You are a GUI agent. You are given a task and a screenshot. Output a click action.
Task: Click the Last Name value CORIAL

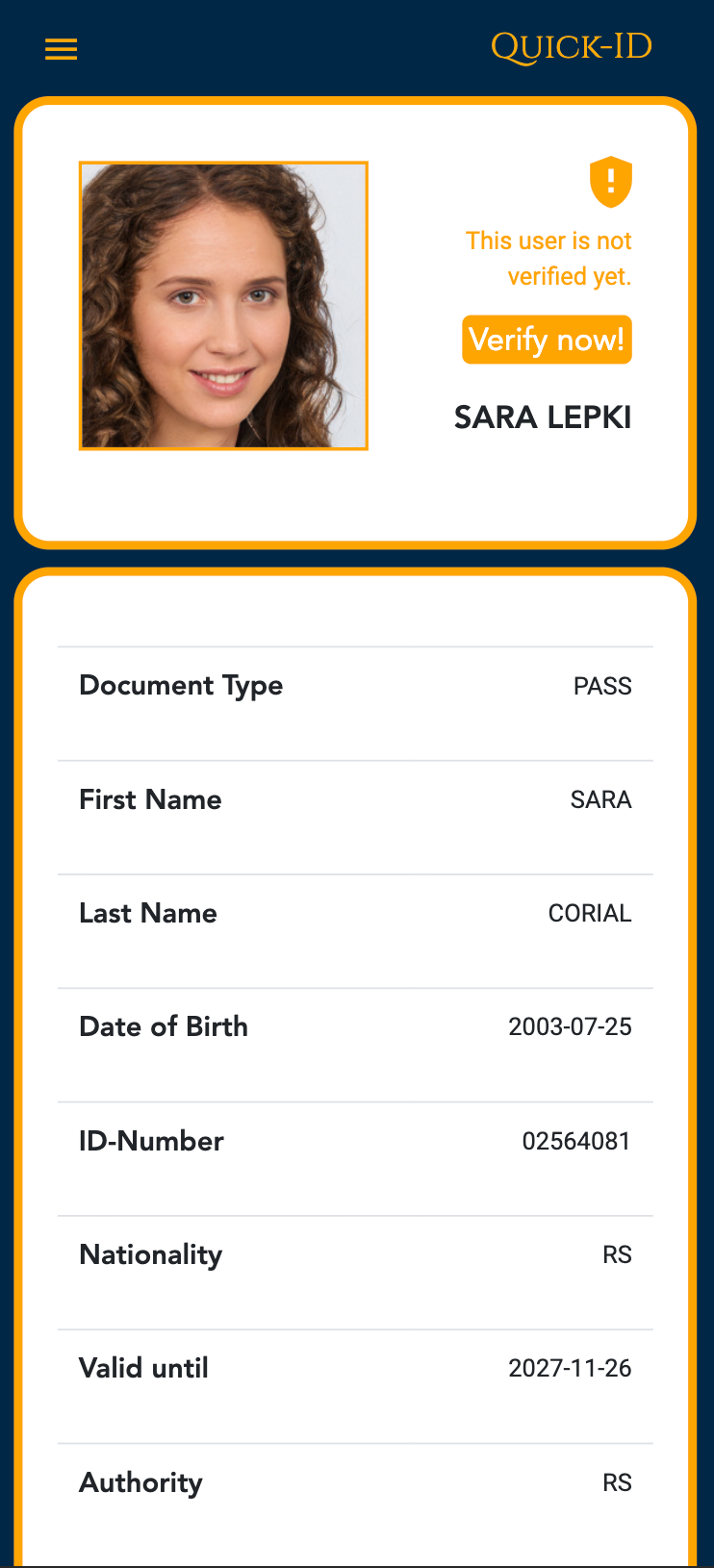coord(589,913)
